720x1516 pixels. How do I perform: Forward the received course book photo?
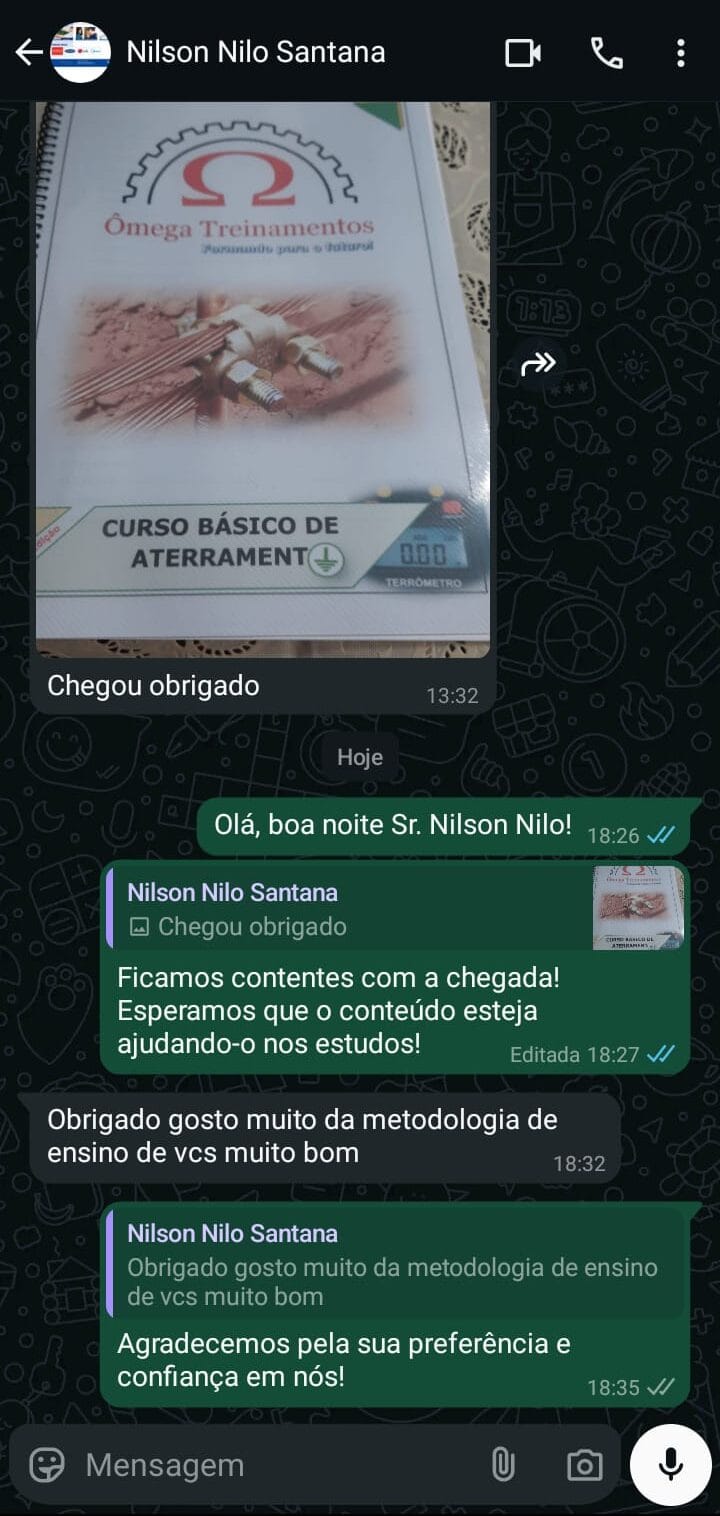pos(538,365)
